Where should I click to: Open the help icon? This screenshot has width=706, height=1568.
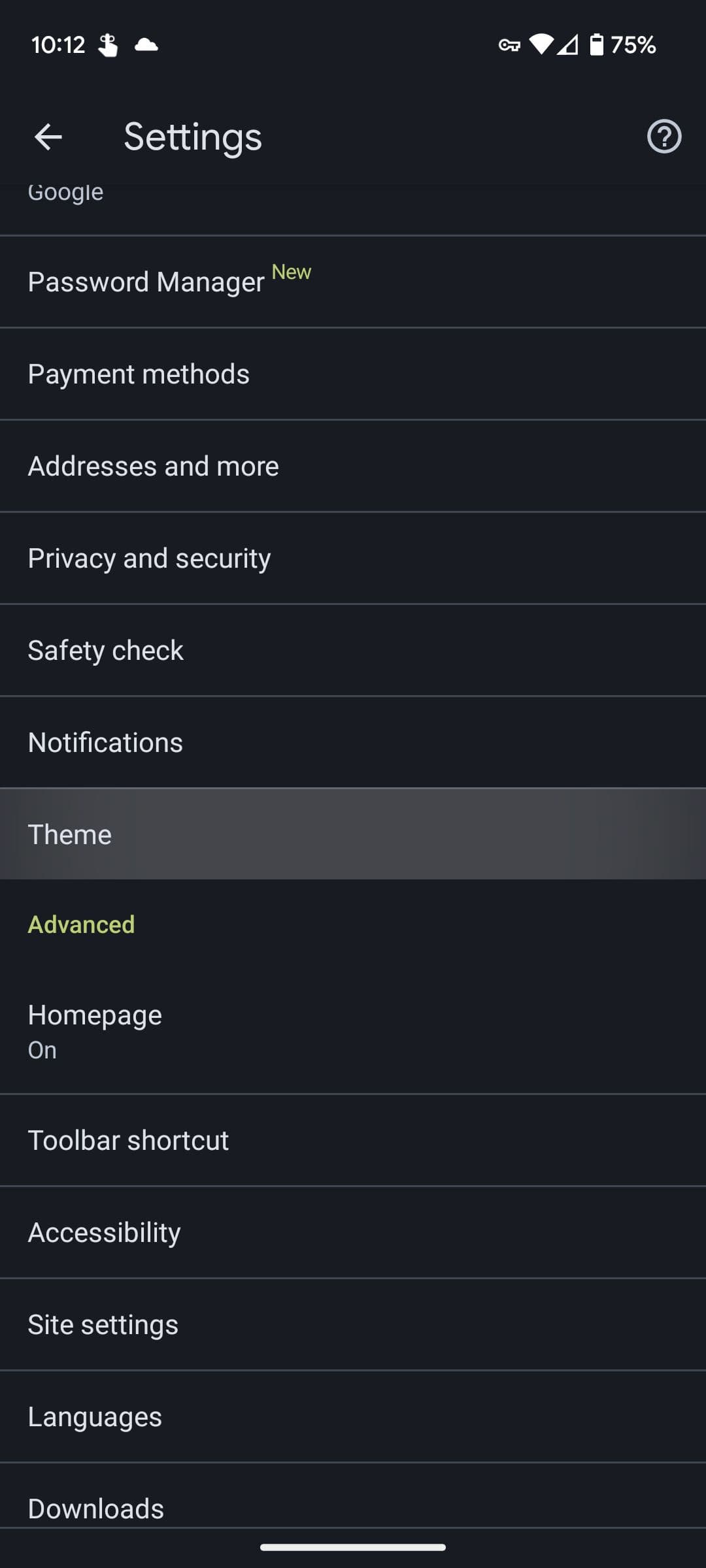(x=664, y=137)
